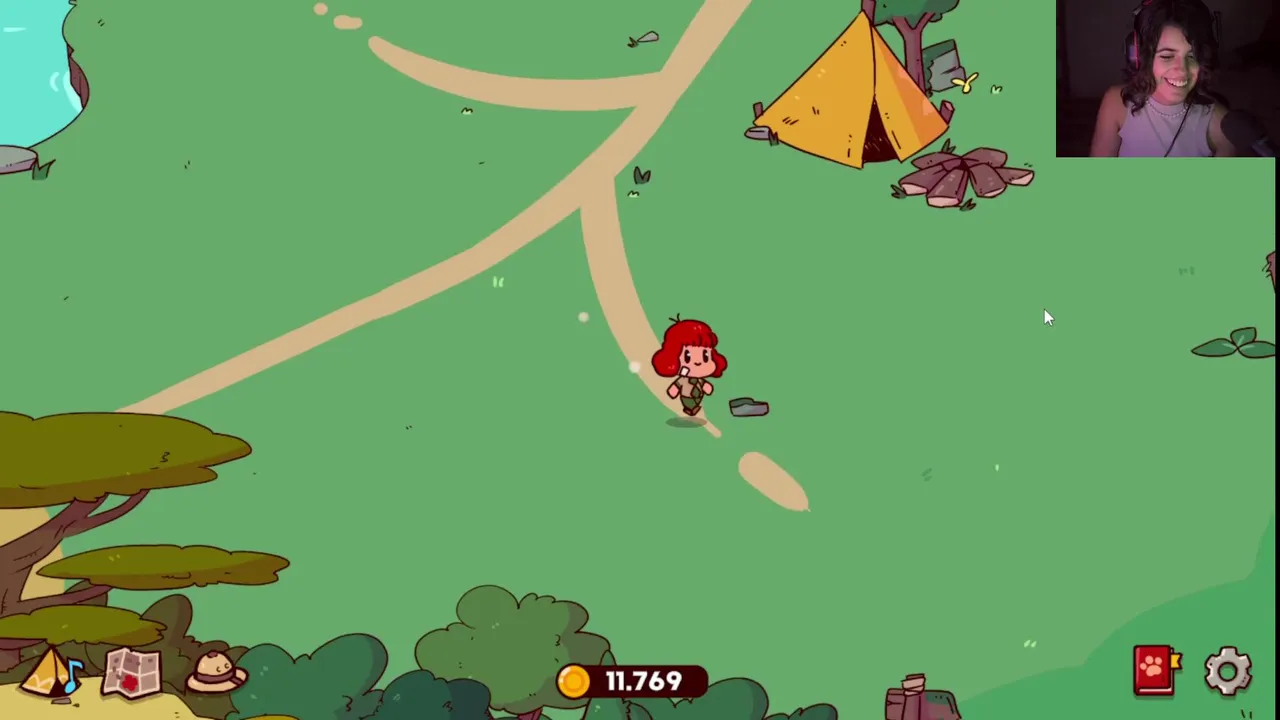Open the red paw journal
Image resolution: width=1280 pixels, height=720 pixels.
[1155, 670]
